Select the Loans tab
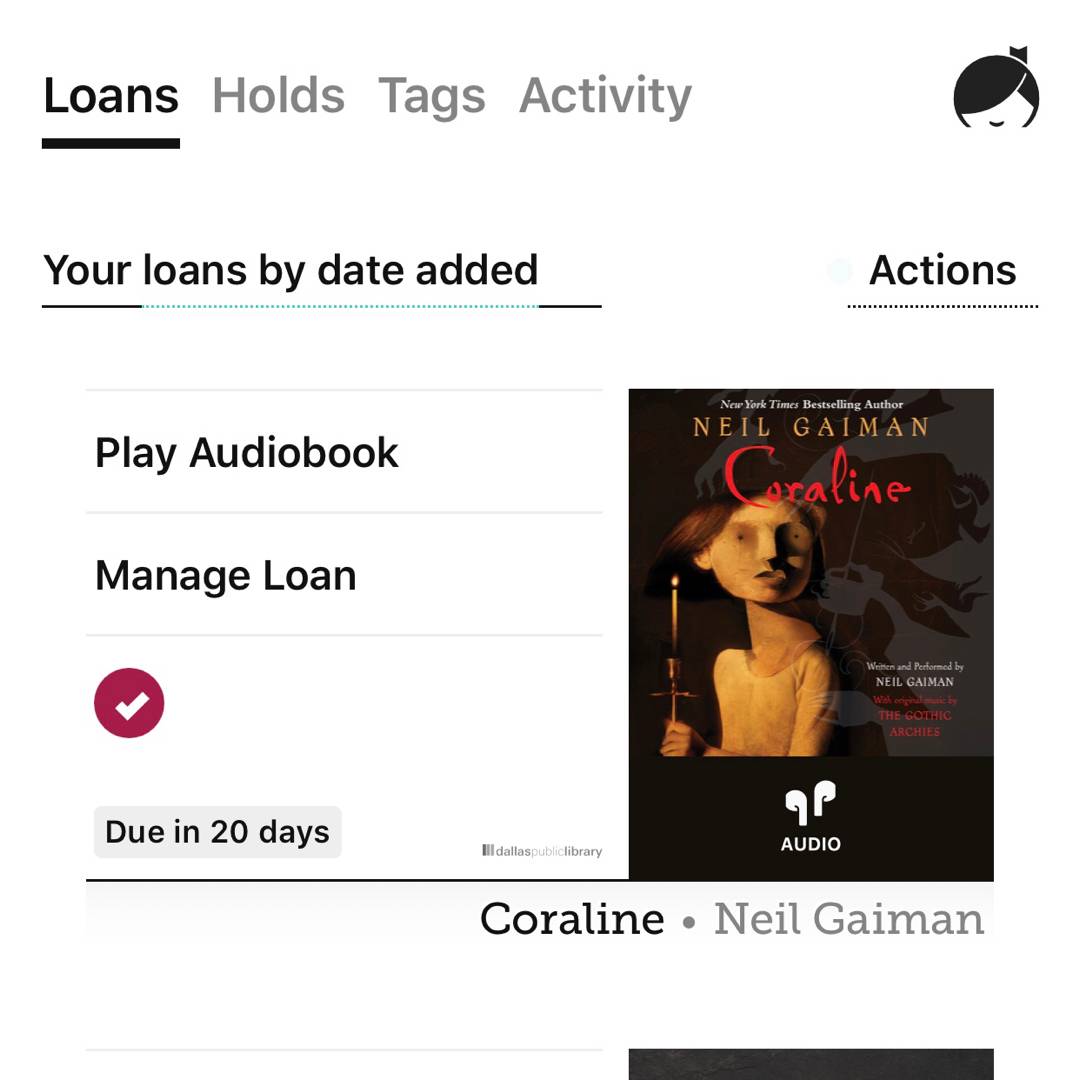Screen dimensions: 1080x1080 click(111, 96)
